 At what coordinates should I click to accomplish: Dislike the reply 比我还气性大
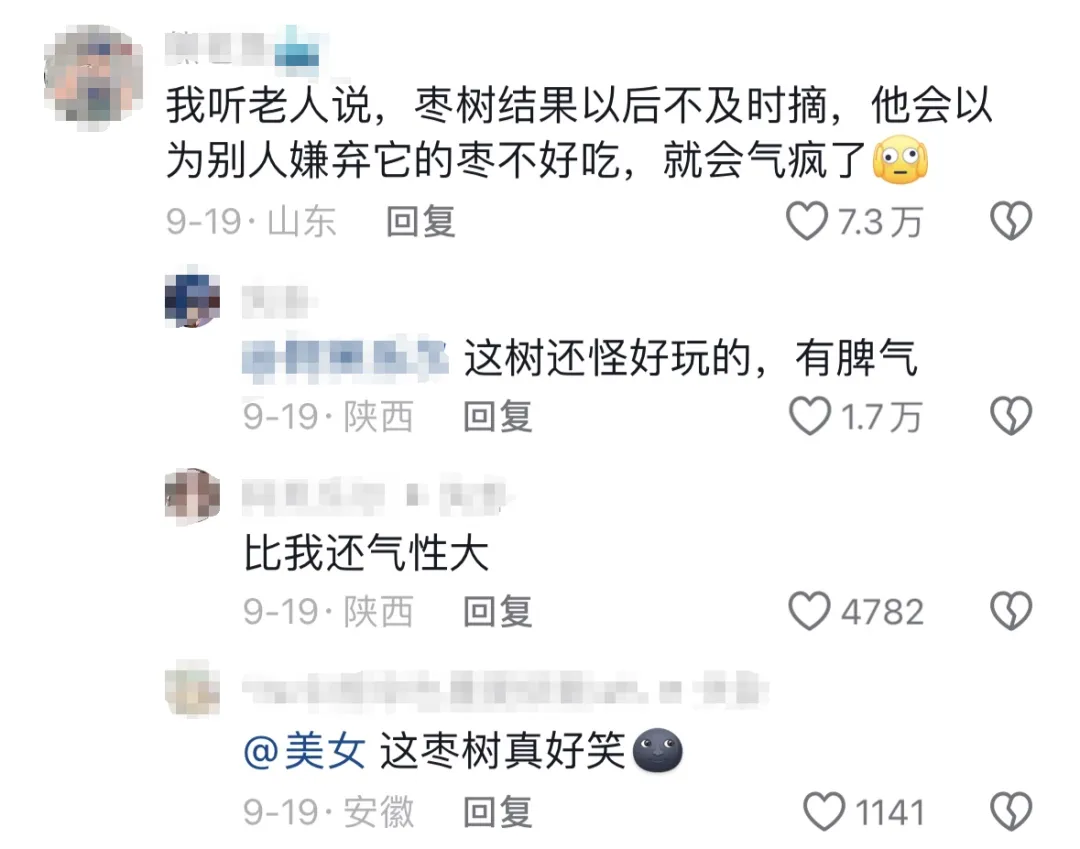tap(1010, 611)
